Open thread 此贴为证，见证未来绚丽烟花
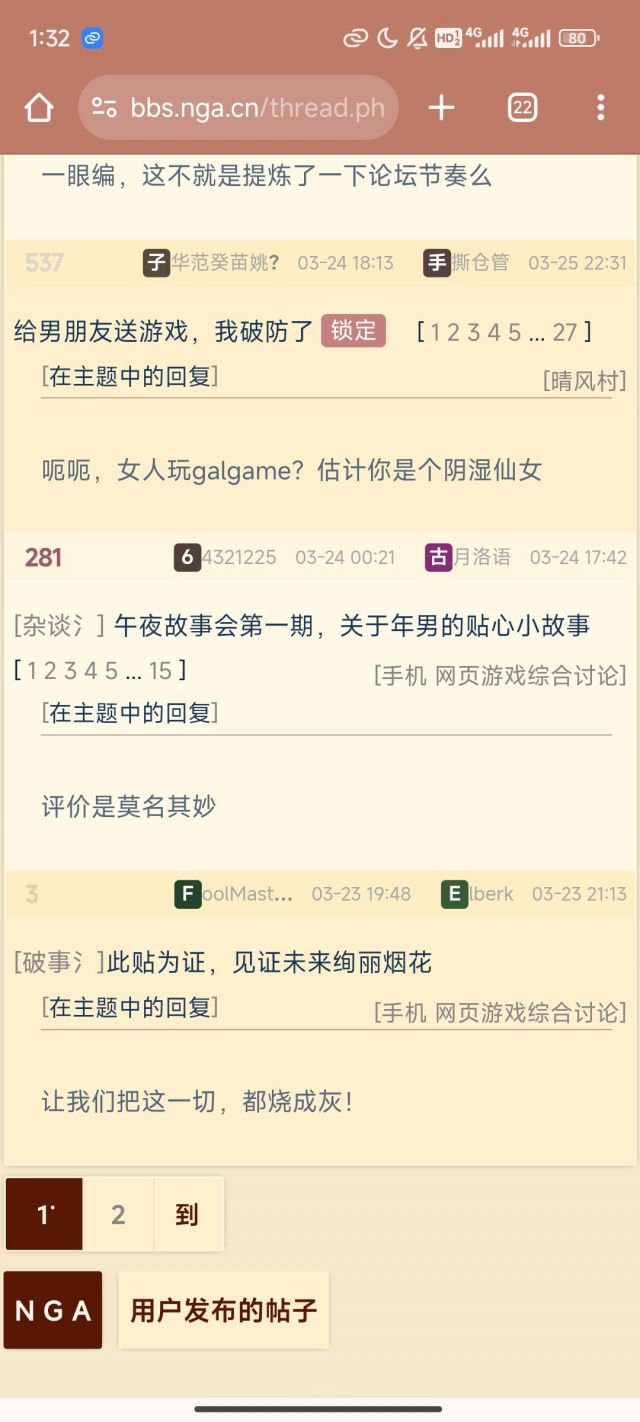This screenshot has width=640, height=1422. [269, 963]
